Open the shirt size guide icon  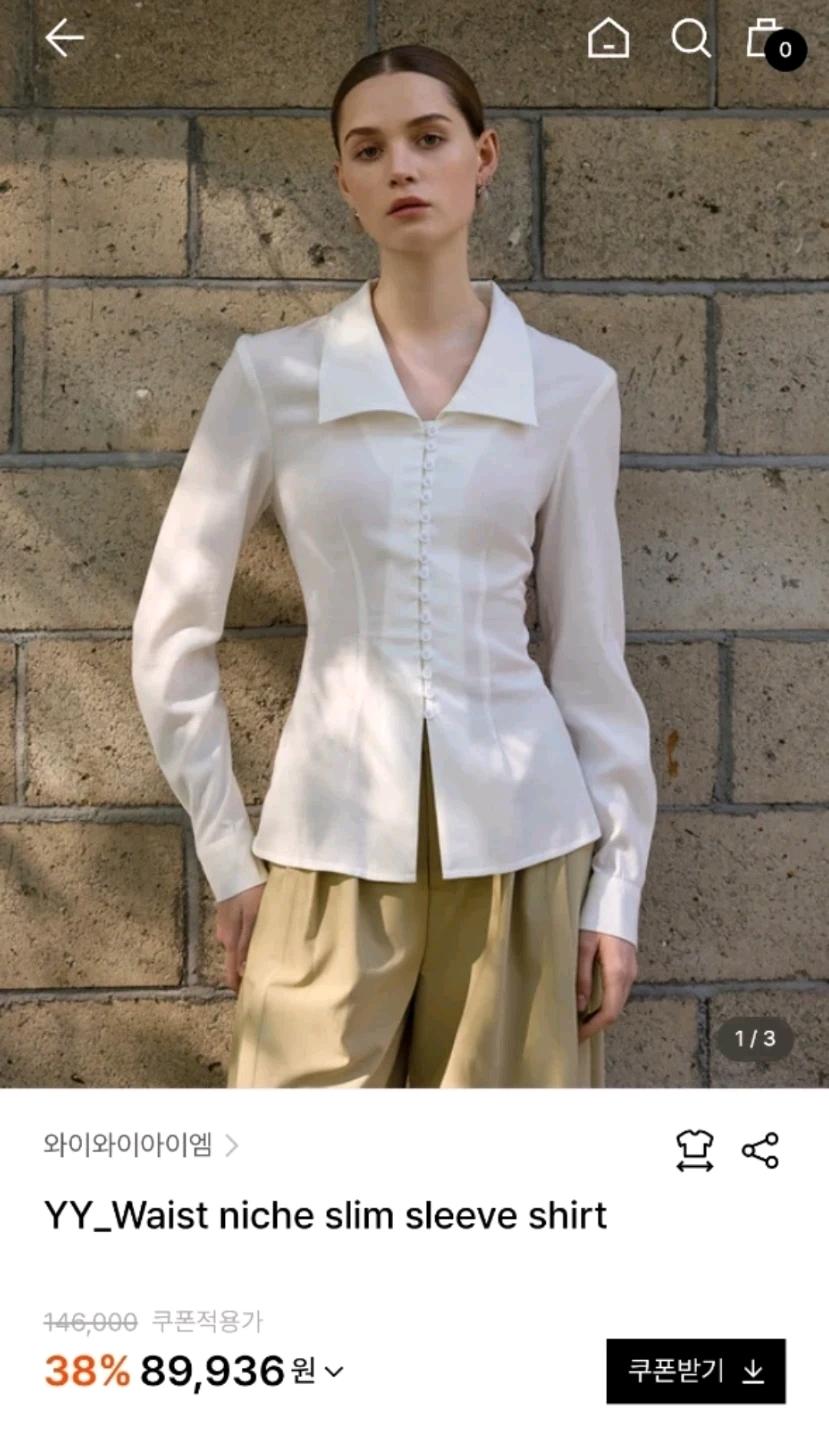pos(694,1150)
